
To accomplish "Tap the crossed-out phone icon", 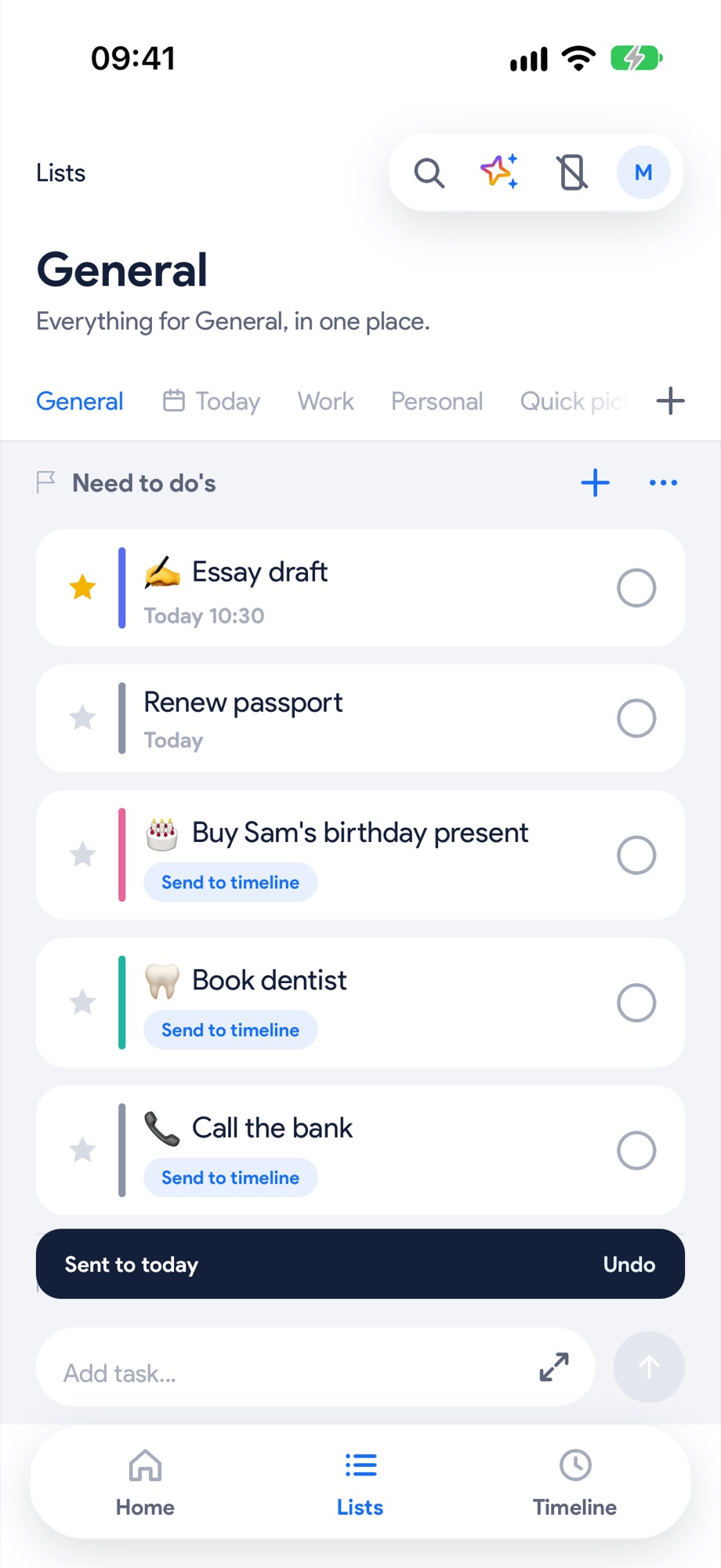I will pyautogui.click(x=572, y=172).
